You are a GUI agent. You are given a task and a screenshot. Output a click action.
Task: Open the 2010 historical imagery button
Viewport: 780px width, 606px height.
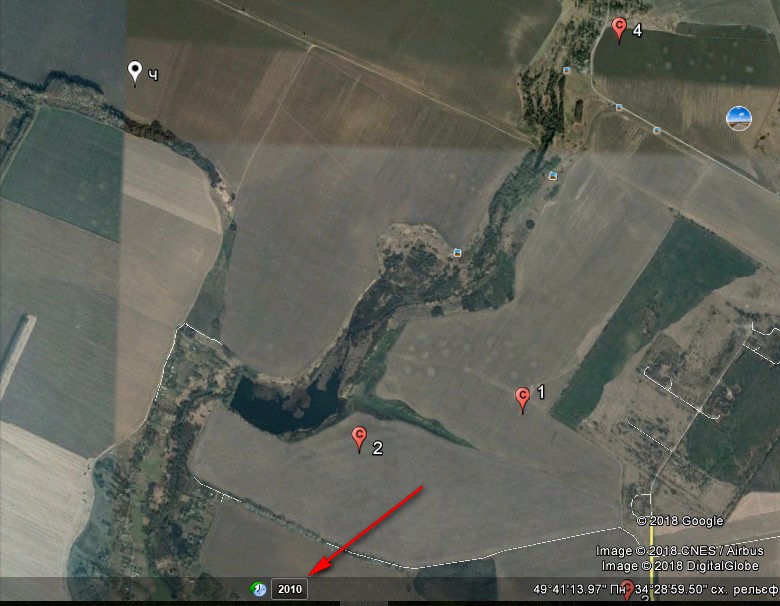point(289,589)
